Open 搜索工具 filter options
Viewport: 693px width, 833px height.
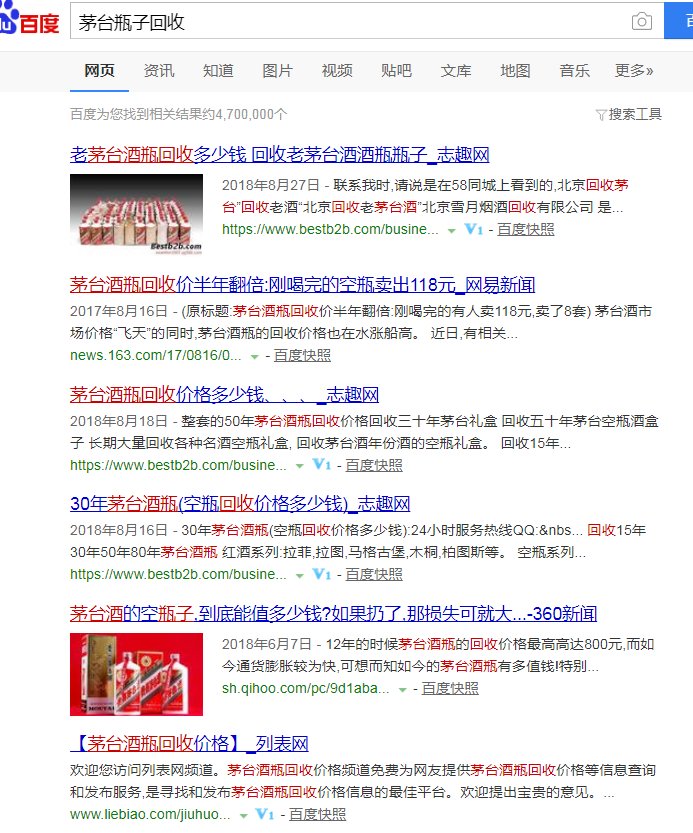[628, 114]
